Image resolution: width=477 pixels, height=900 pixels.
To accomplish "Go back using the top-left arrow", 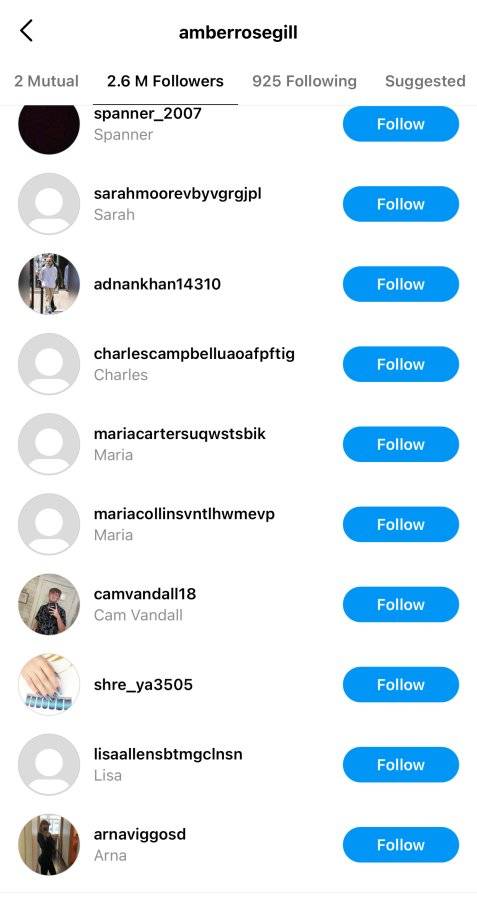I will (26, 31).
